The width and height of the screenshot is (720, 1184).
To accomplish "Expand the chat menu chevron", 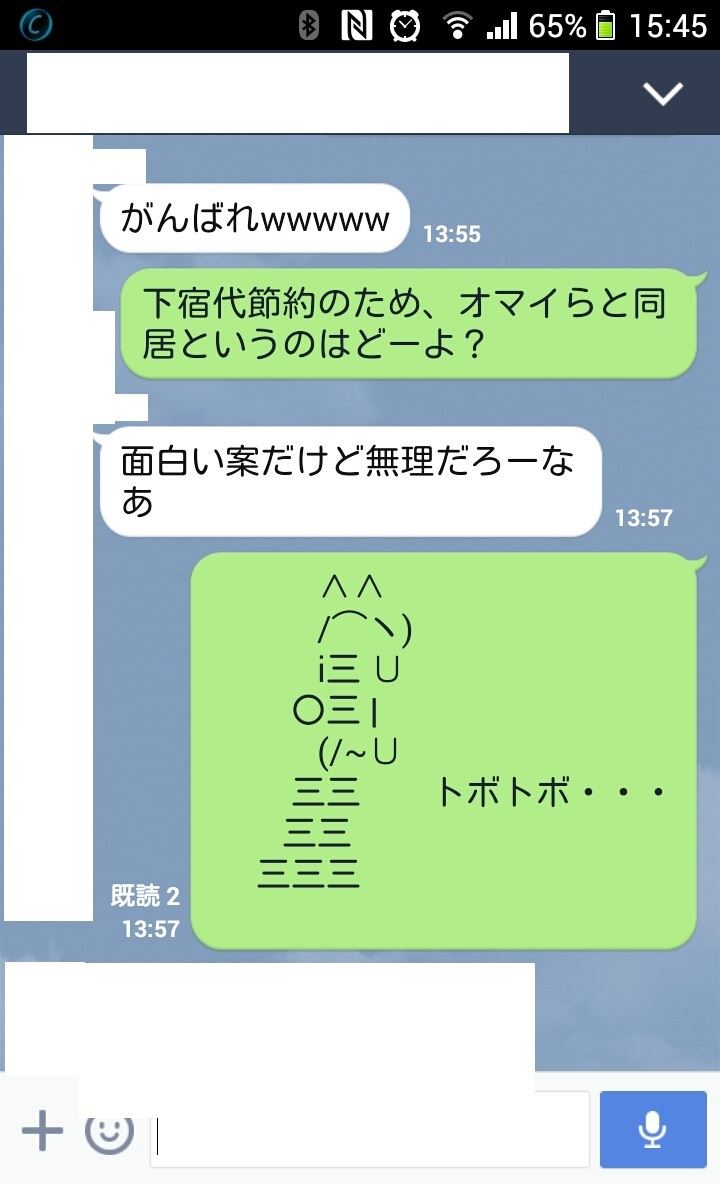I will pos(662,93).
